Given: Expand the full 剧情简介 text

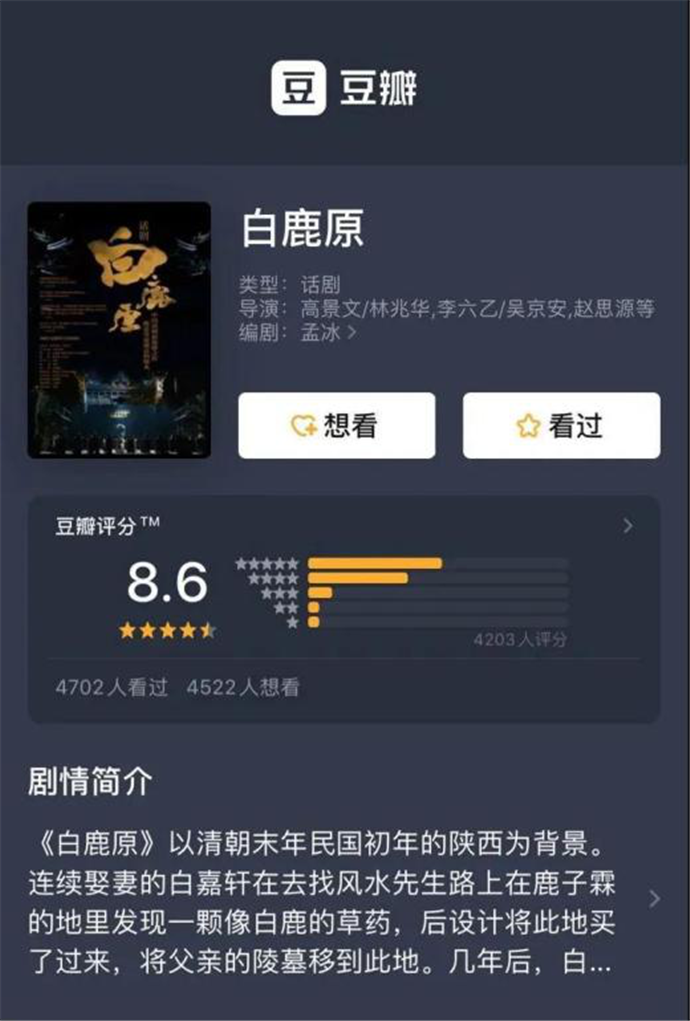Looking at the screenshot, I should tap(654, 898).
